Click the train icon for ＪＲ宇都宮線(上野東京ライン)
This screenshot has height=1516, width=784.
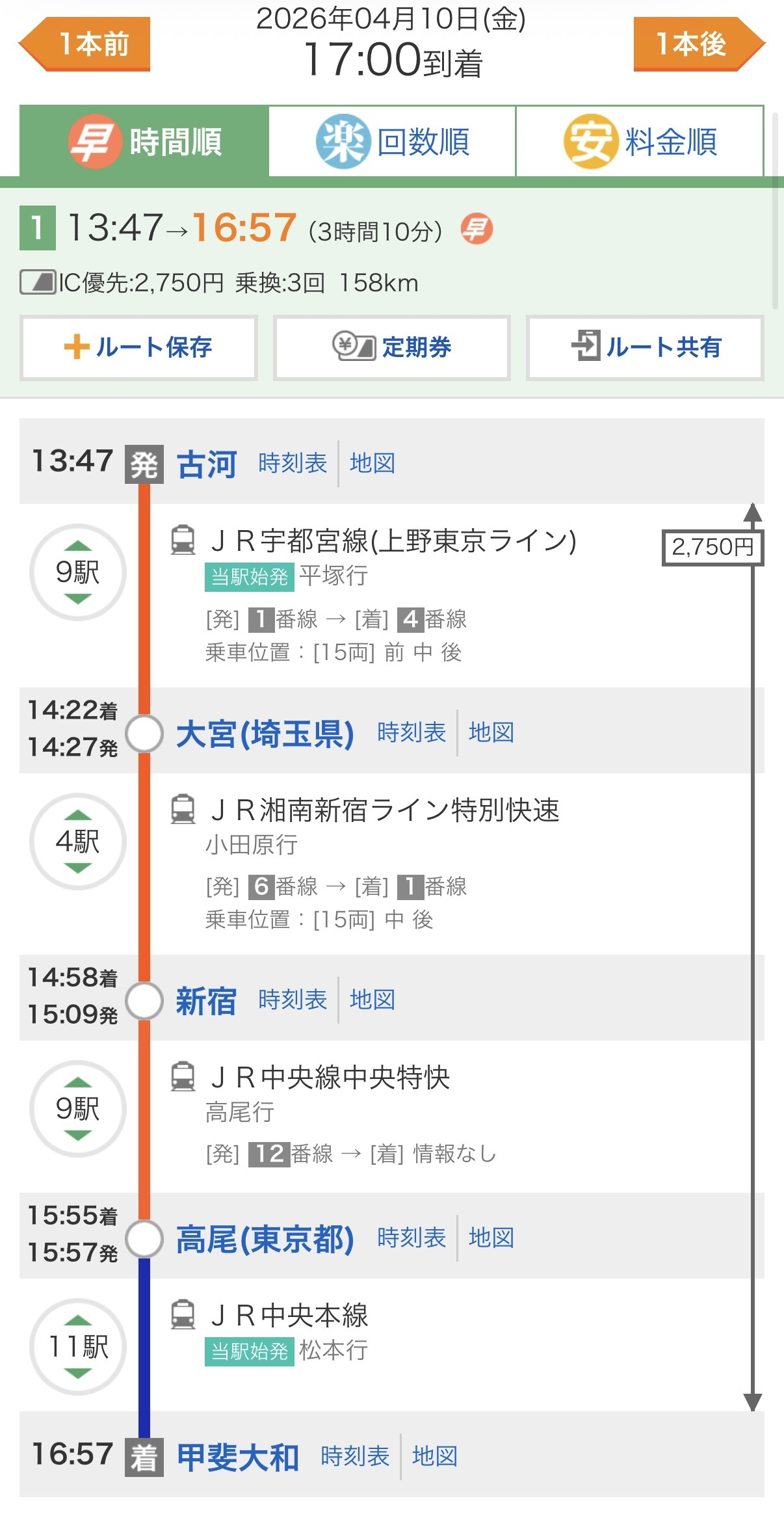(184, 541)
